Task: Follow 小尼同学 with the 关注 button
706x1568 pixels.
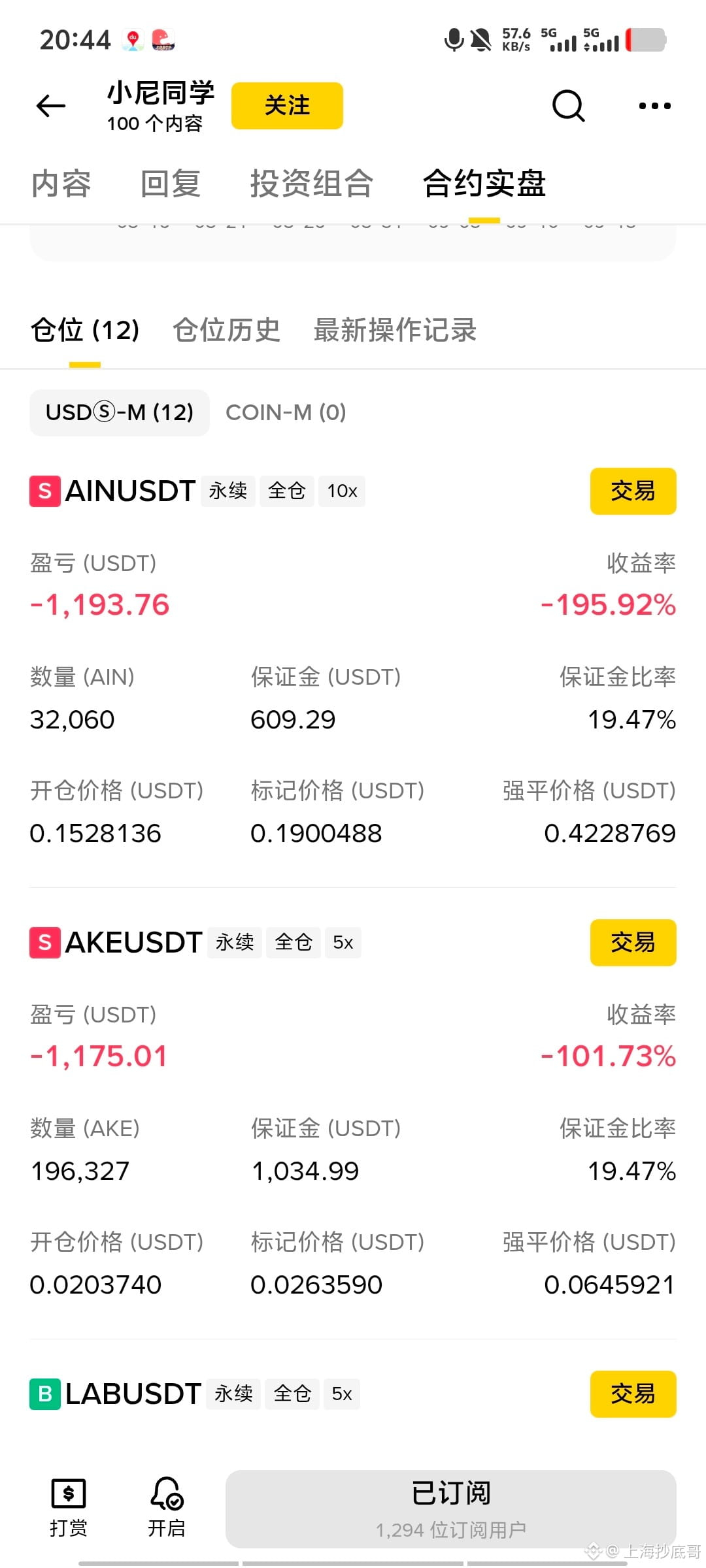Action: pyautogui.click(x=287, y=106)
